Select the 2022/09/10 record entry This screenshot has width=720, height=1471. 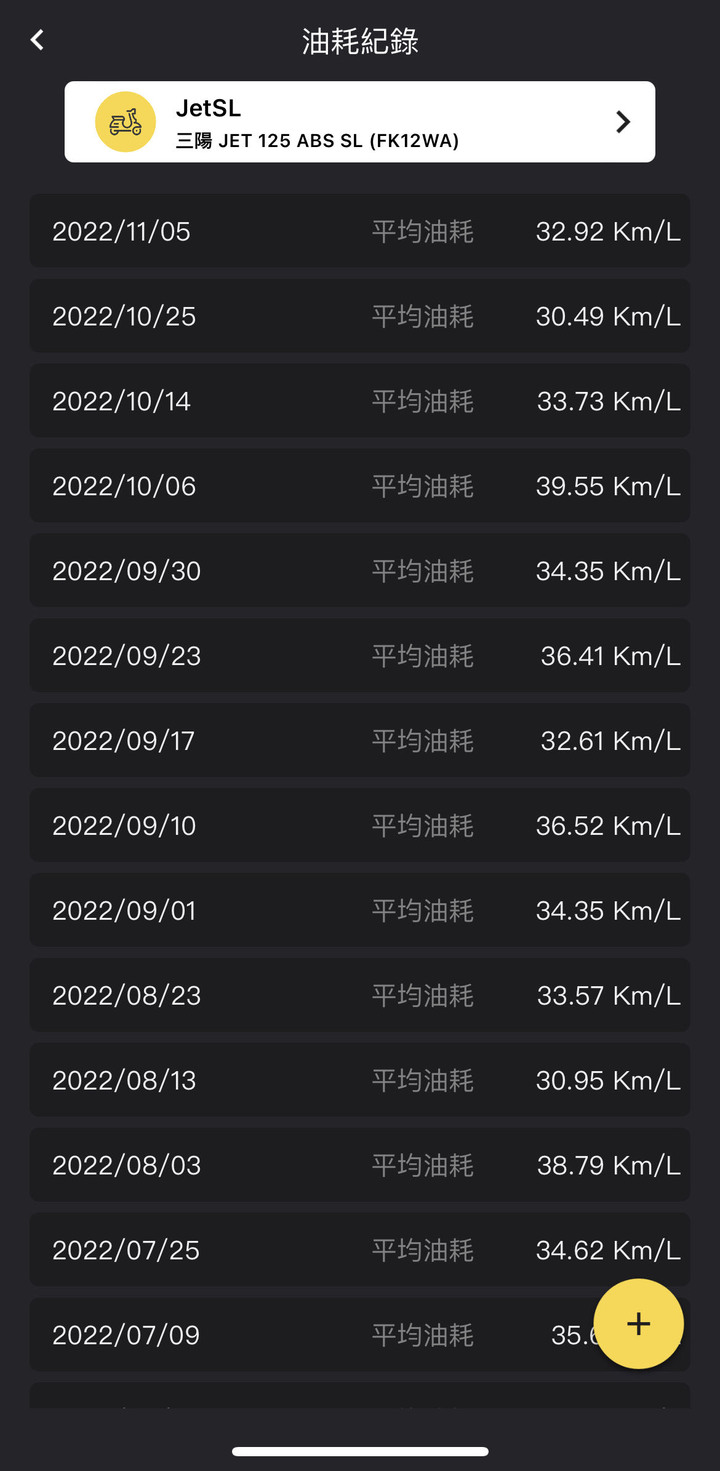(x=360, y=826)
